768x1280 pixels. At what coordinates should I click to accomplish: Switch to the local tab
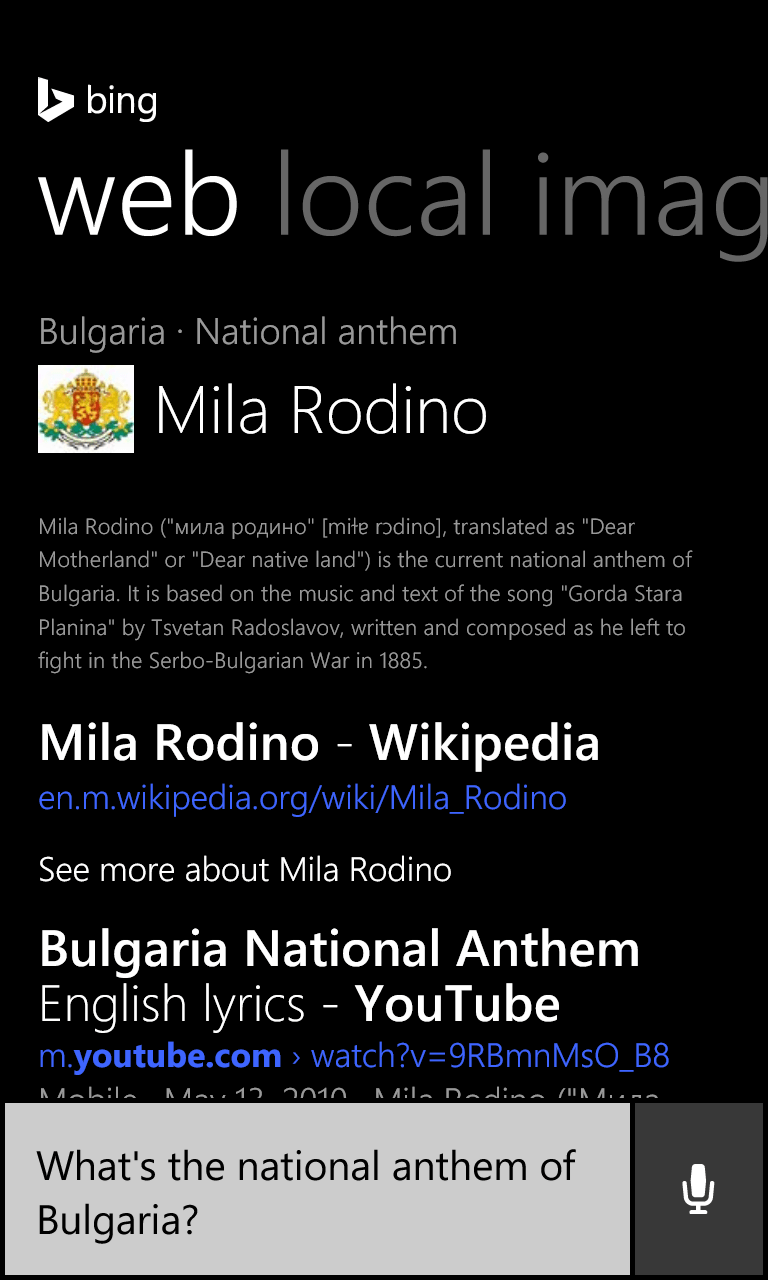point(385,195)
